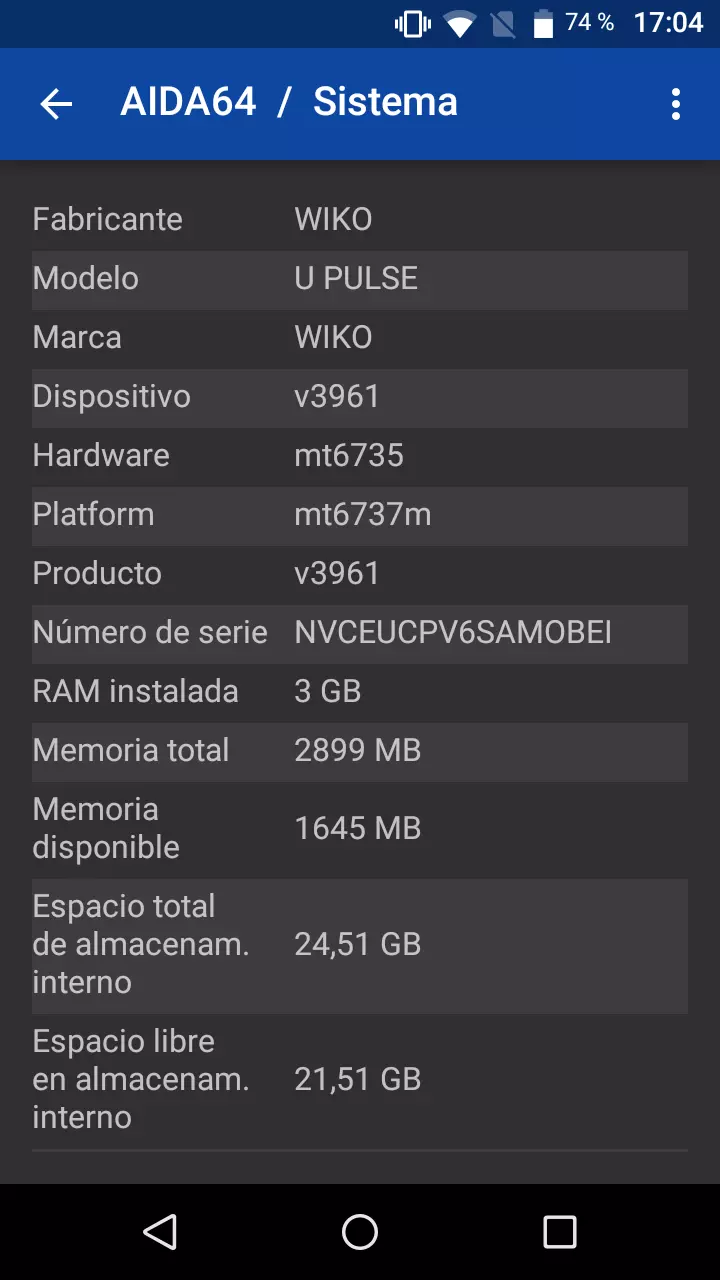The height and width of the screenshot is (1280, 720).
Task: Select the Sistema breadcrumb in the title bar
Action: (385, 102)
